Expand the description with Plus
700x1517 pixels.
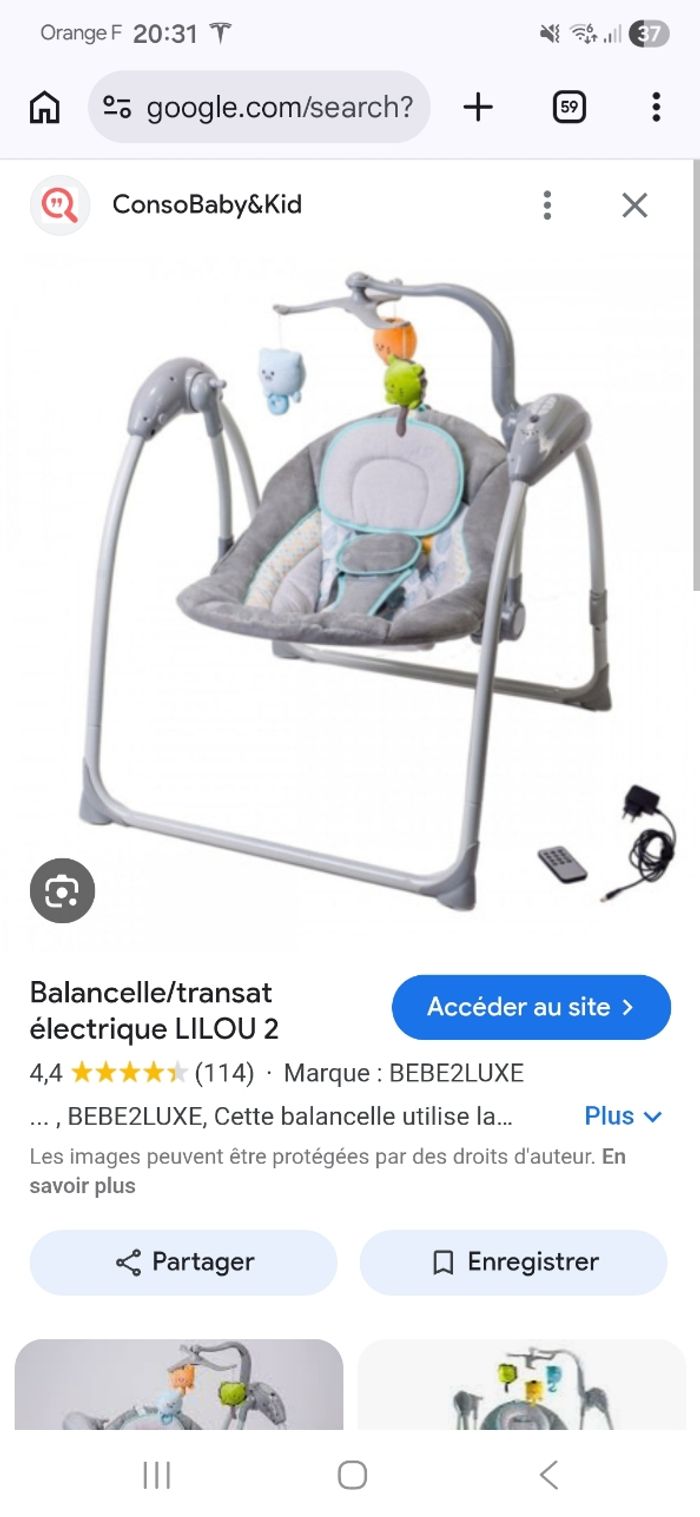(622, 1116)
